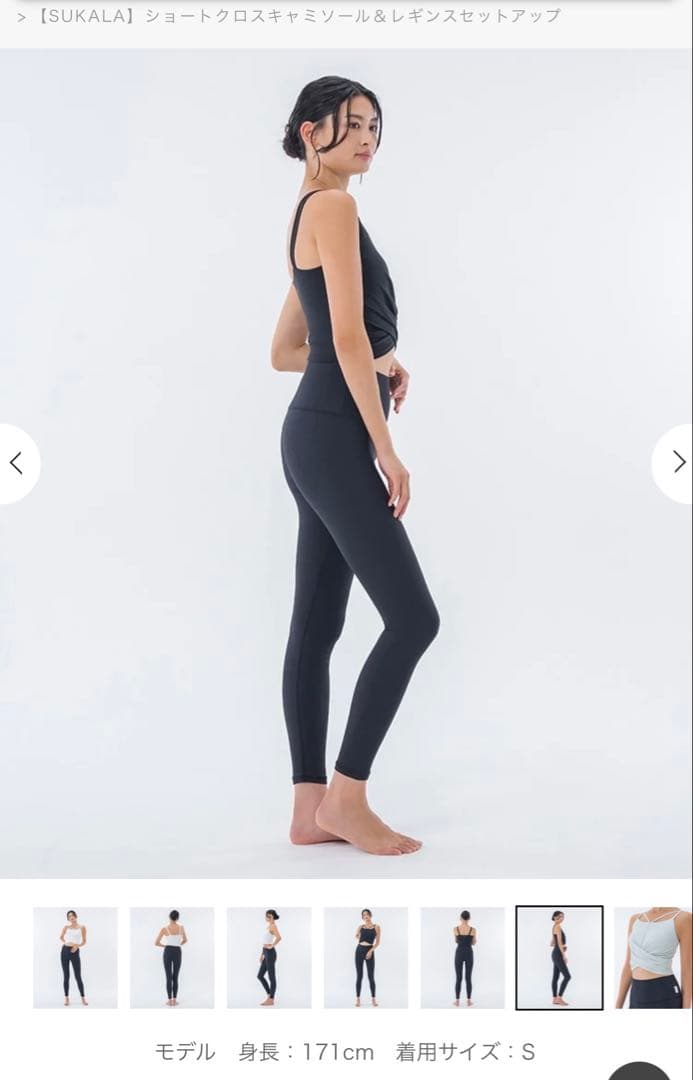693x1080 pixels.
Task: Choose the front-view thumbnail with black top
Action: coord(366,957)
